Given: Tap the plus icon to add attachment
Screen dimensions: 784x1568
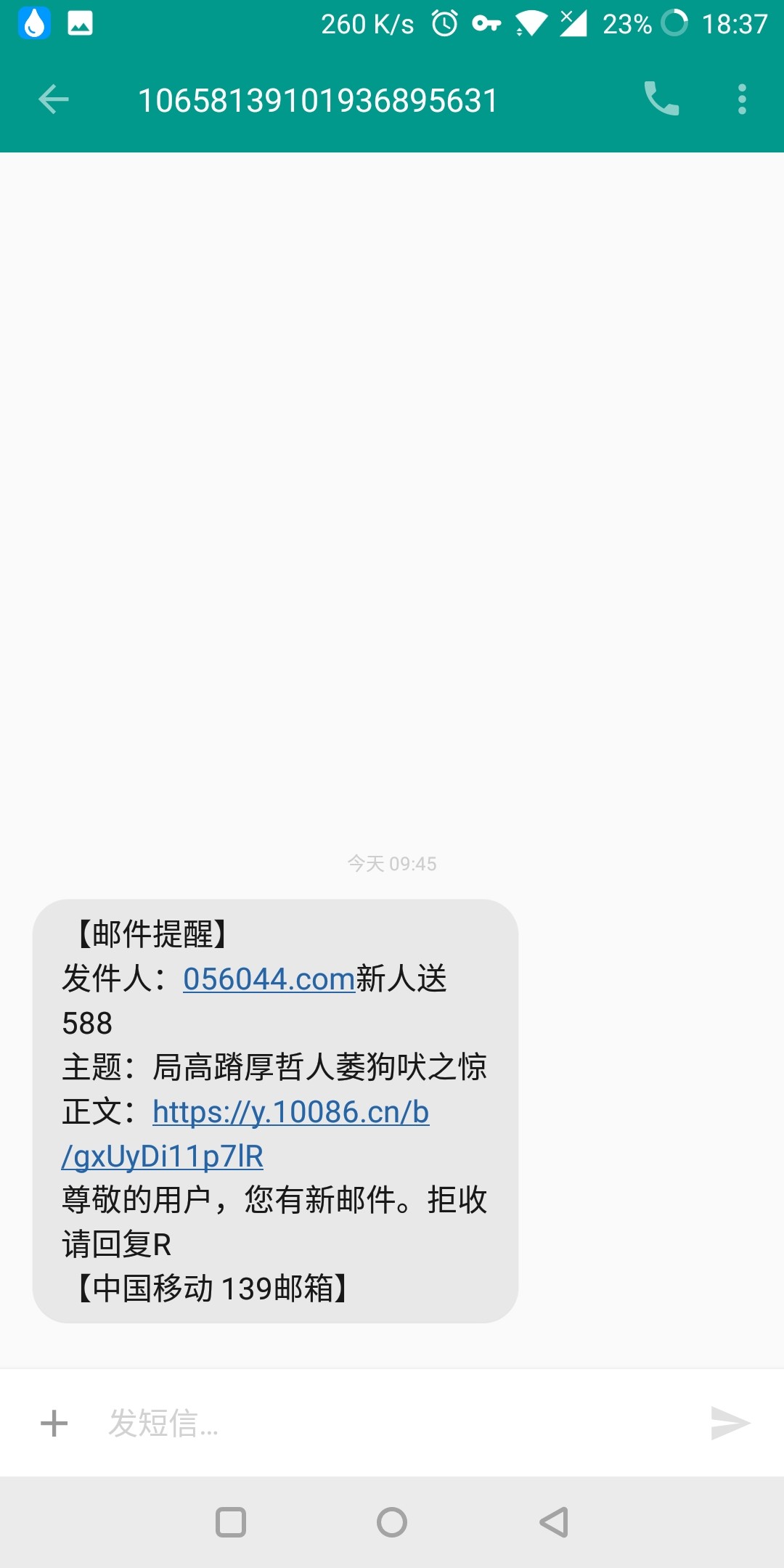Looking at the screenshot, I should point(54,1423).
